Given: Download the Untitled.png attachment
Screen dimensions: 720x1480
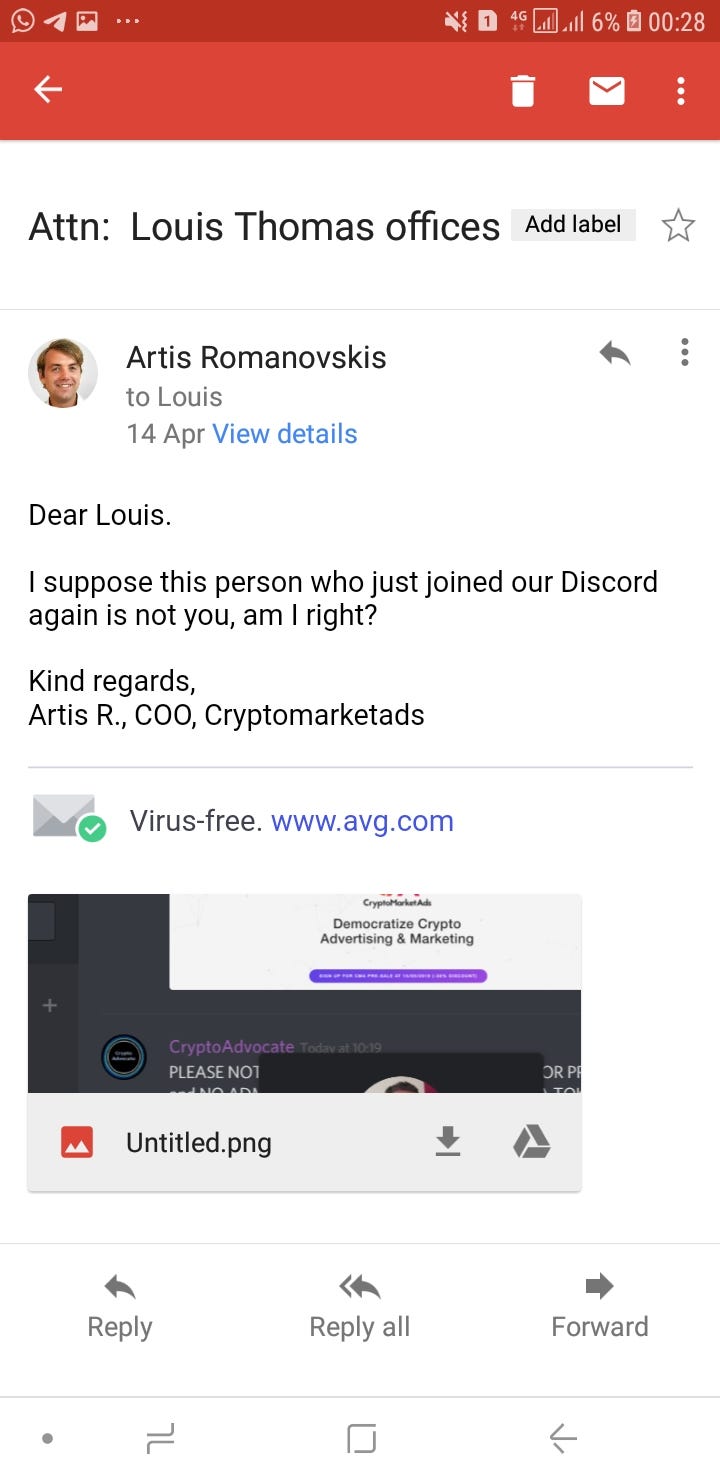Looking at the screenshot, I should click(448, 1142).
